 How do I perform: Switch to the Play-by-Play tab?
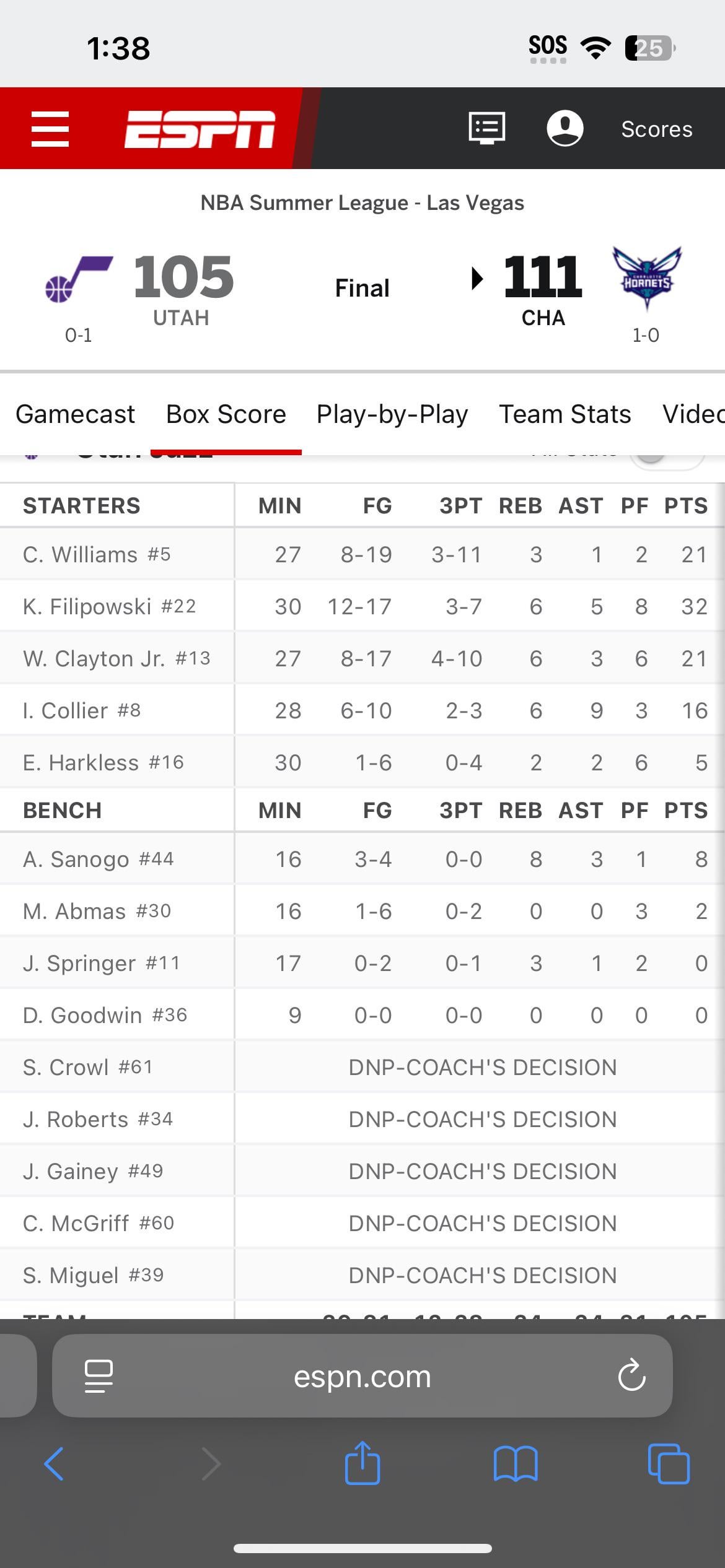click(x=392, y=414)
